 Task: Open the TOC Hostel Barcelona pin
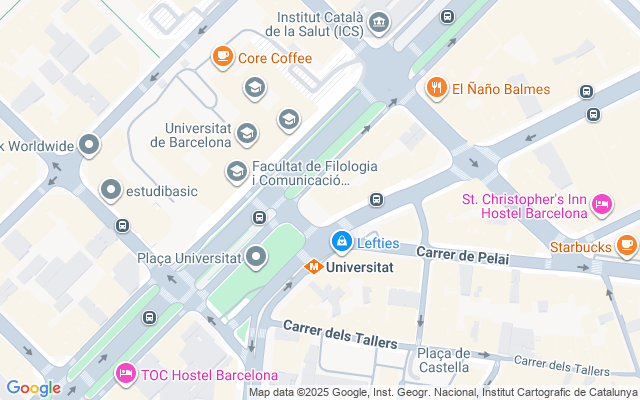[x=126, y=375]
